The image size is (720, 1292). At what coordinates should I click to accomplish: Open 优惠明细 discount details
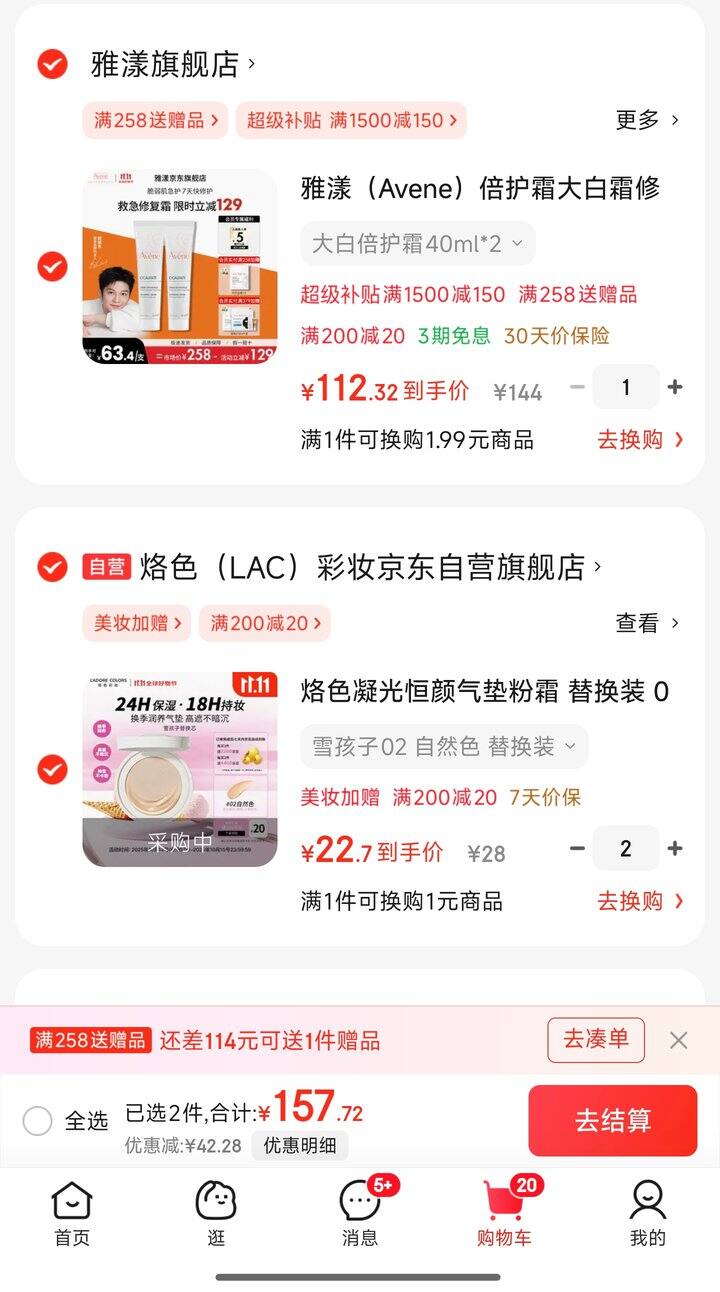pyautogui.click(x=300, y=1146)
